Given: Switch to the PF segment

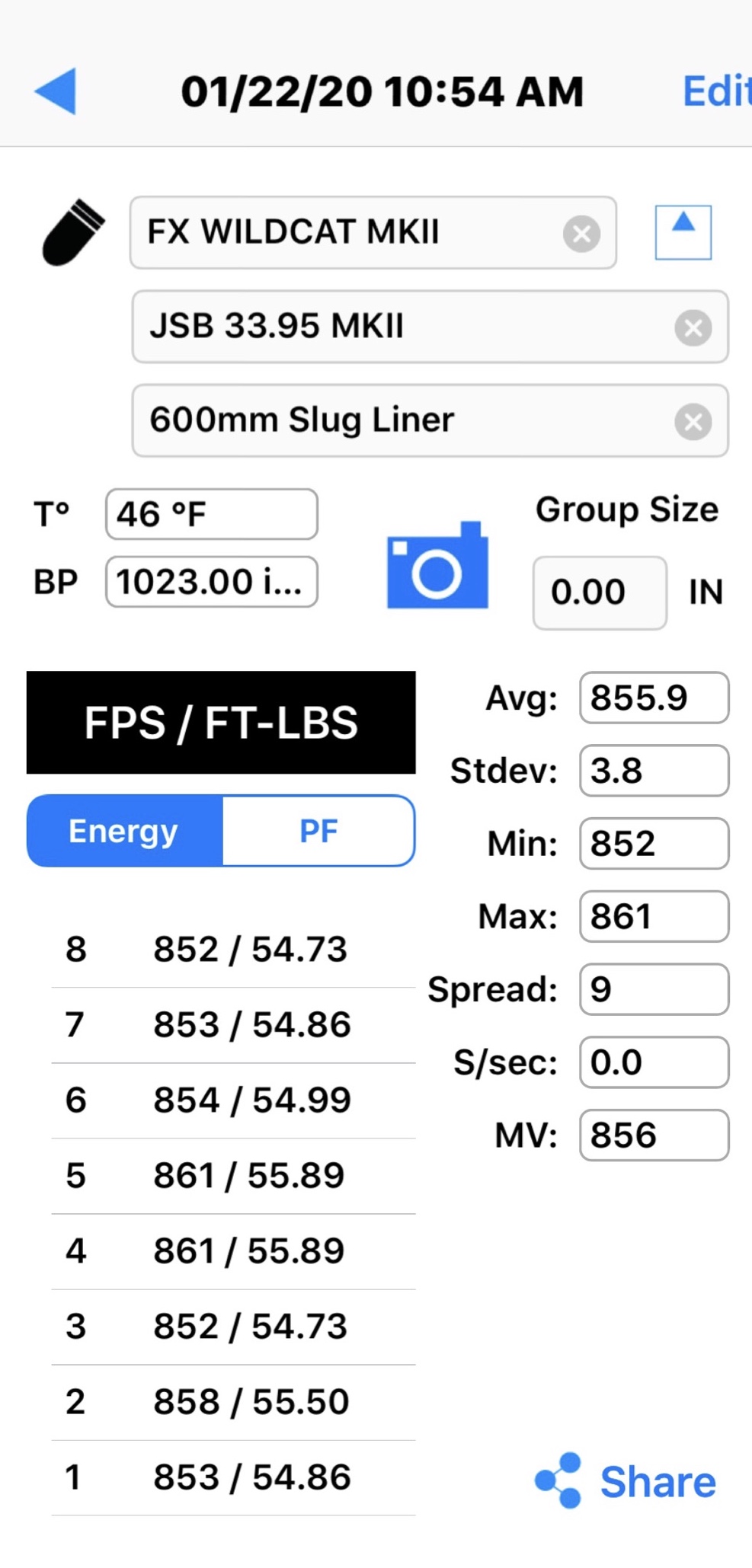Looking at the screenshot, I should pos(318,831).
